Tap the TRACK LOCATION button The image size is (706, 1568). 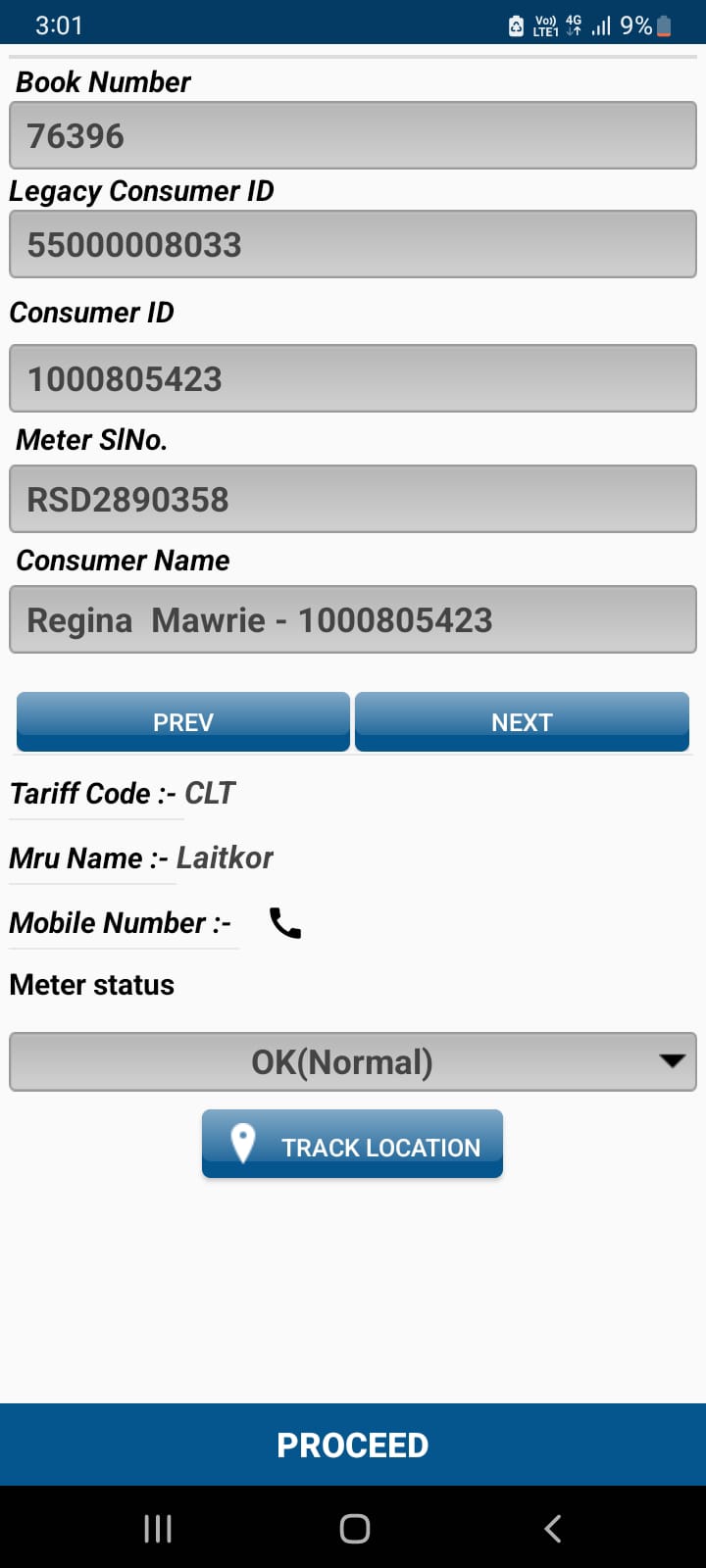pos(353,1145)
